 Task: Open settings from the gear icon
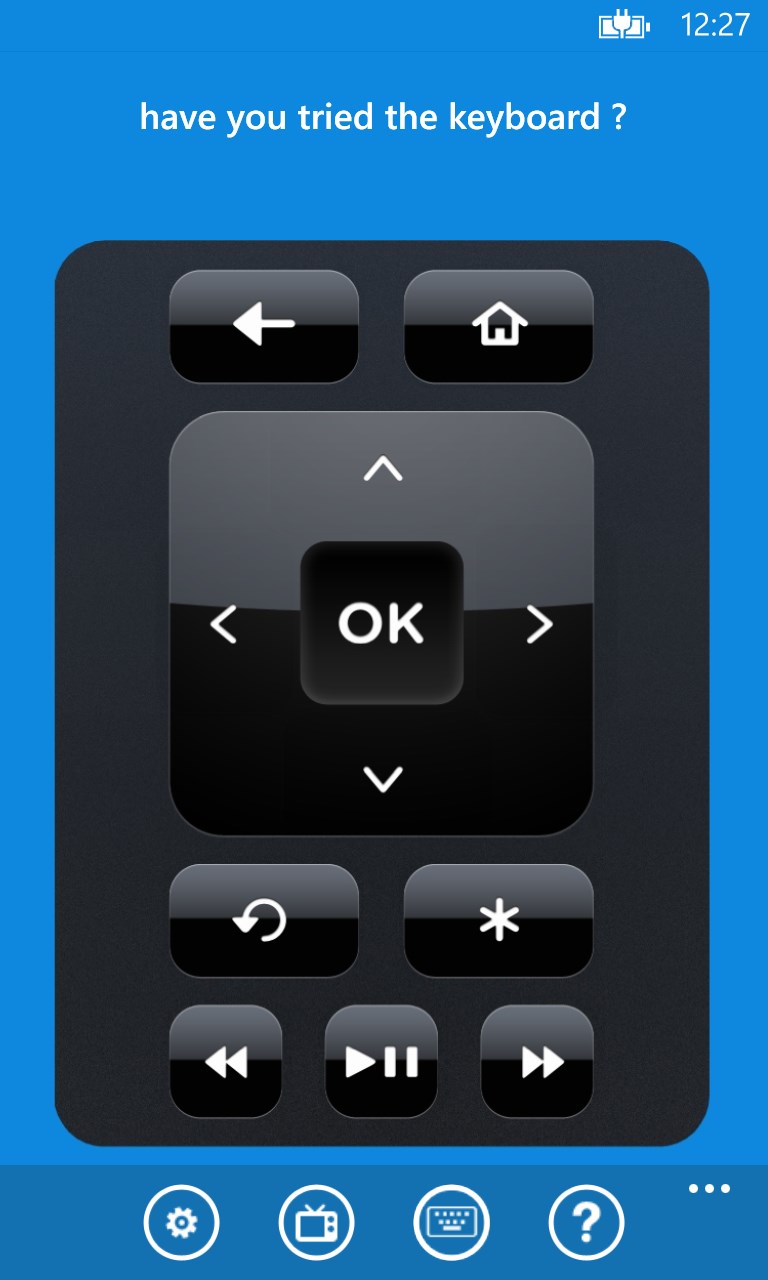coord(181,1222)
